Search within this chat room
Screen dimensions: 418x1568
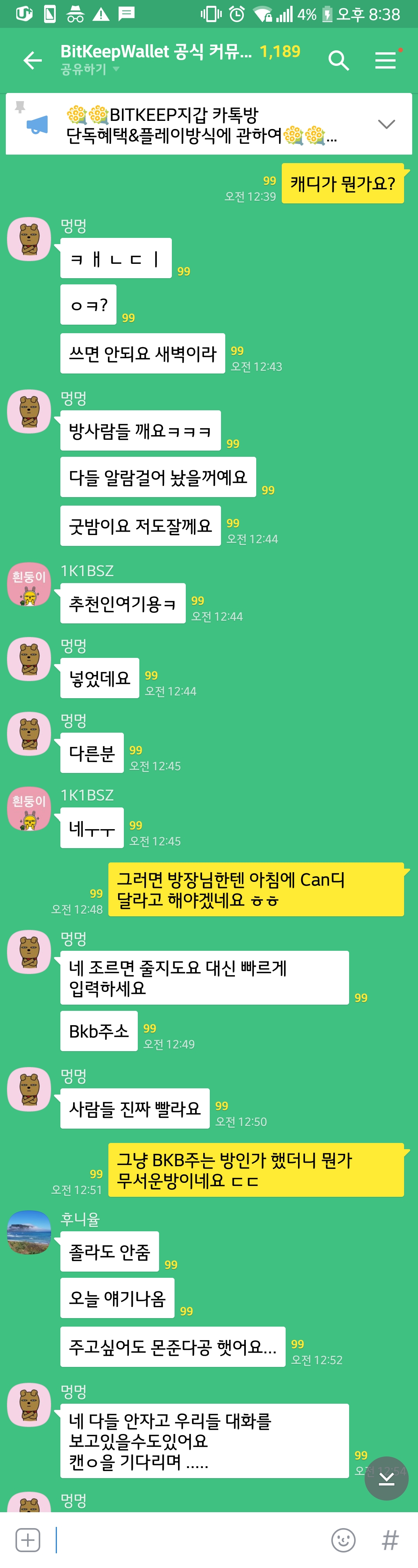pyautogui.click(x=338, y=60)
